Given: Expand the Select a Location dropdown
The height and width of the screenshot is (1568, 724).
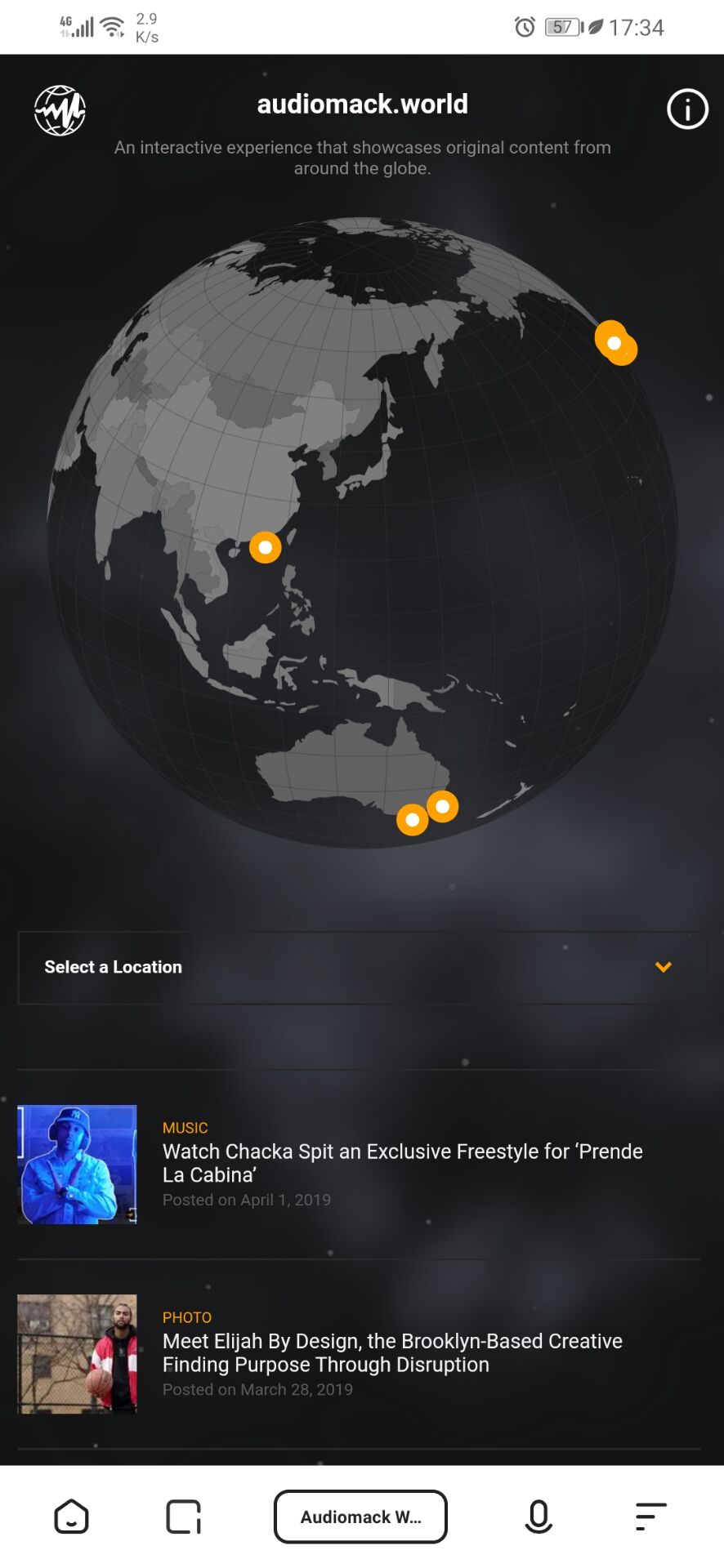Looking at the screenshot, I should [362, 968].
